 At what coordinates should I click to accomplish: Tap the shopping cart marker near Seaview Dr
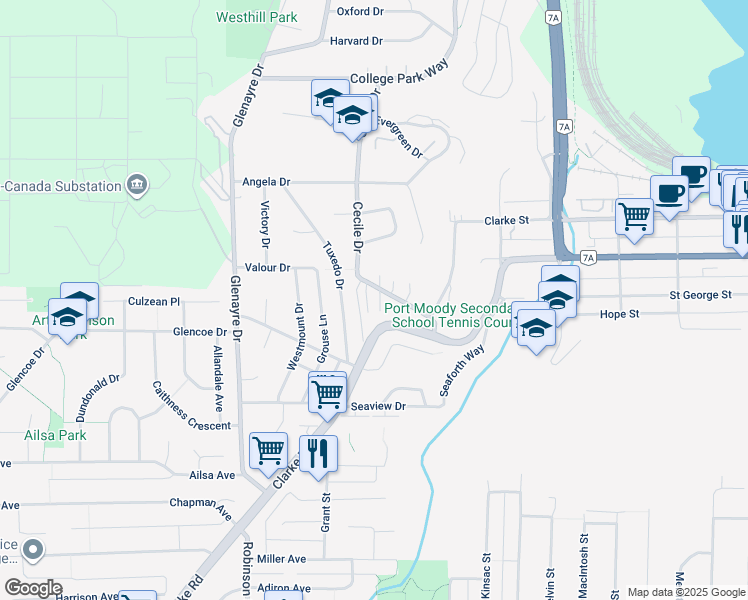click(328, 394)
